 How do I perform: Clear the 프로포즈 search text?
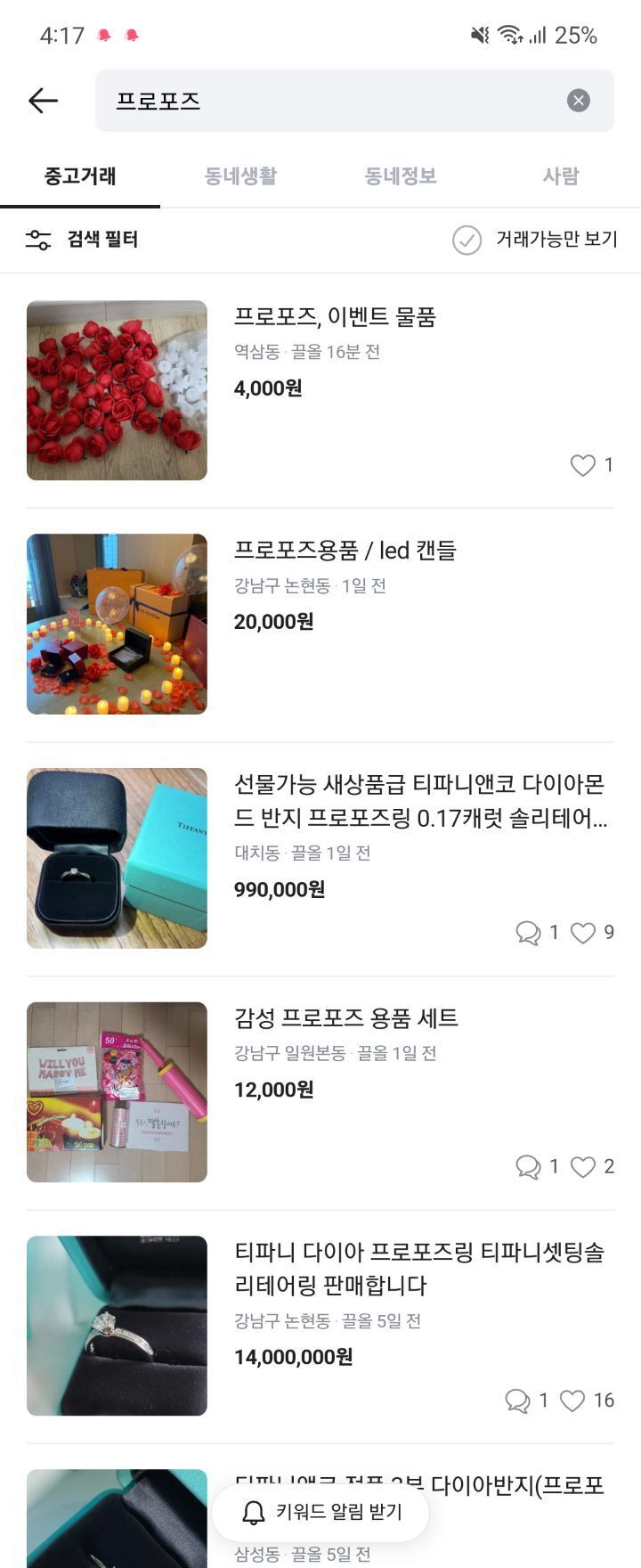579,101
